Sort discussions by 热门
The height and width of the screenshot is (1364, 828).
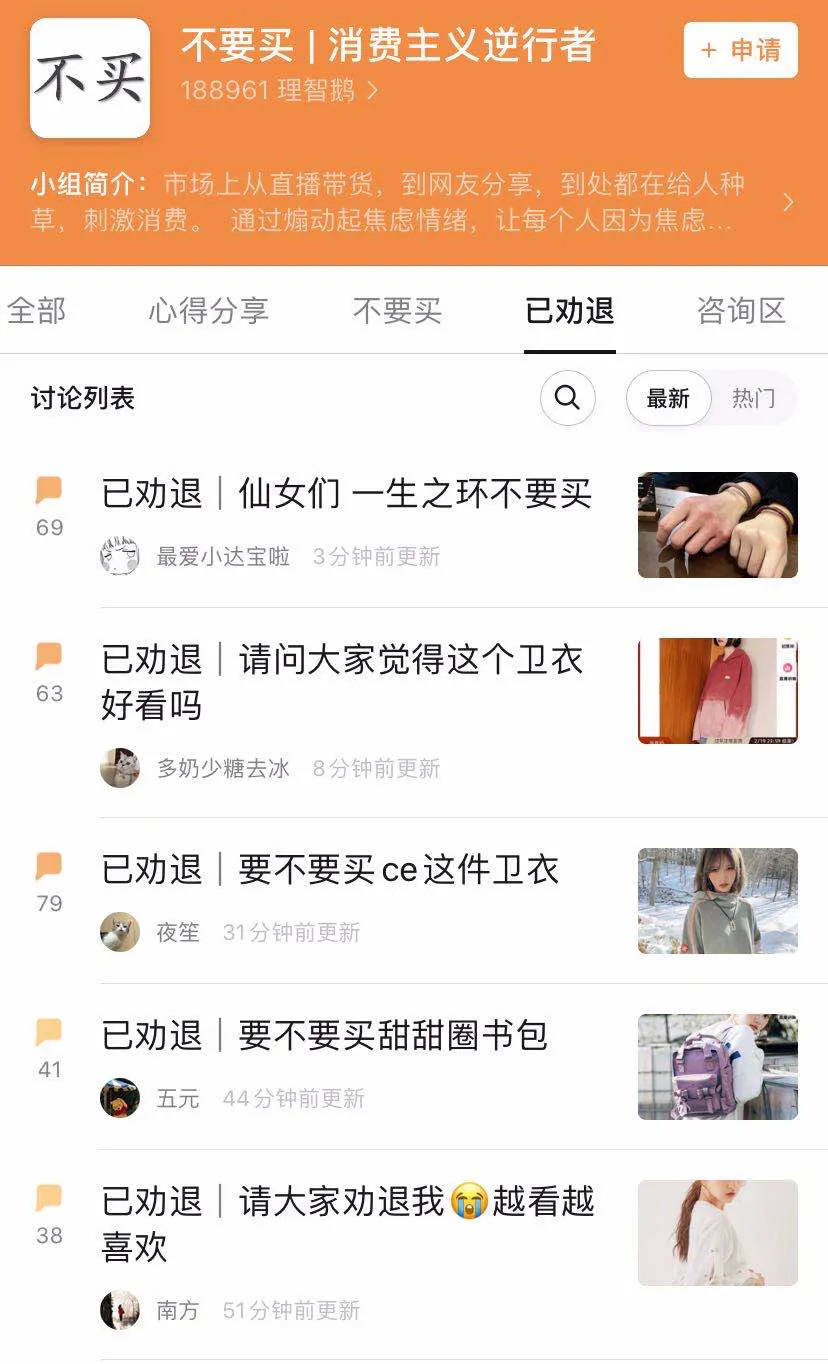click(753, 399)
